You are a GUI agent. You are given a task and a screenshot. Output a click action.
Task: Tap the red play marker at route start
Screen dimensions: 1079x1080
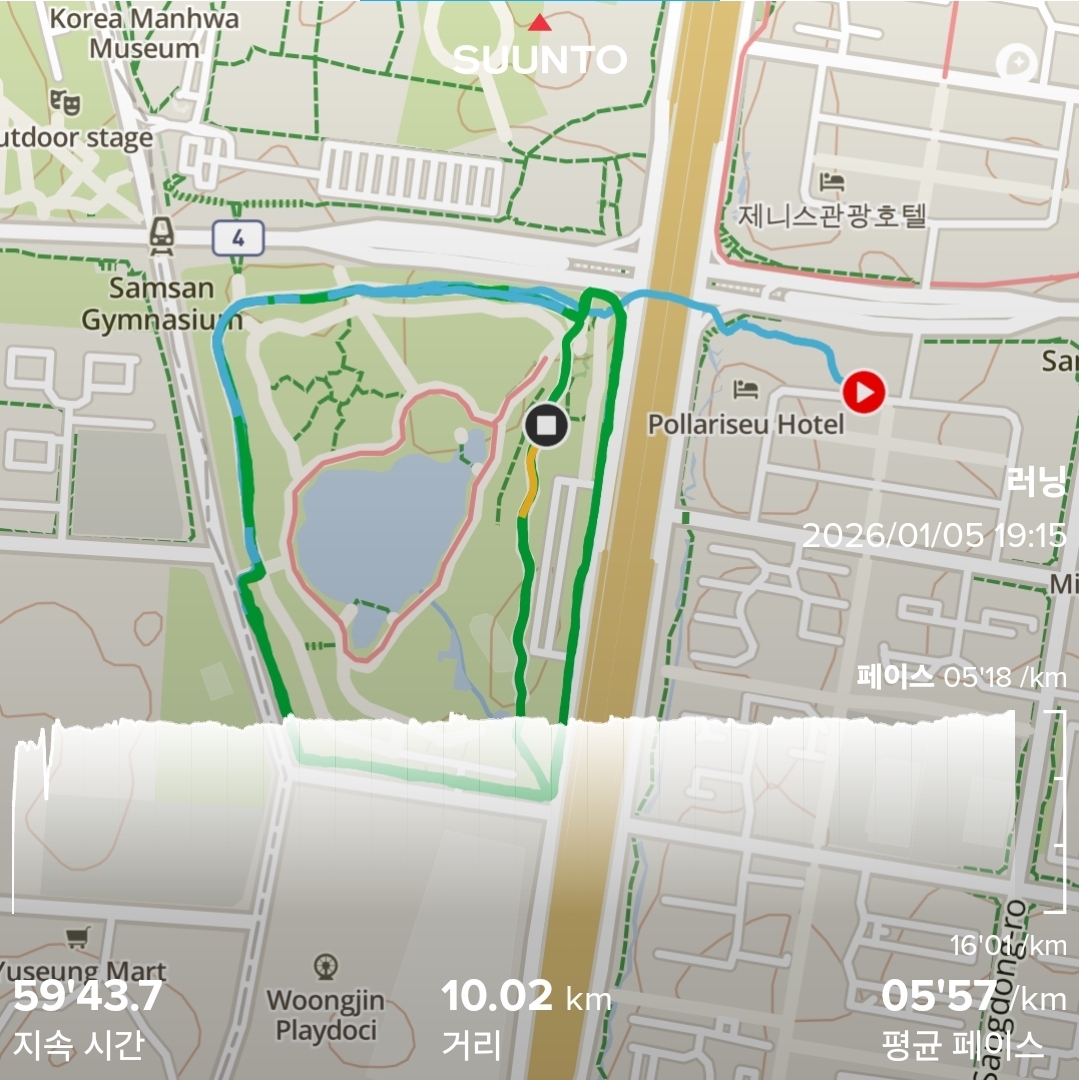click(x=863, y=394)
